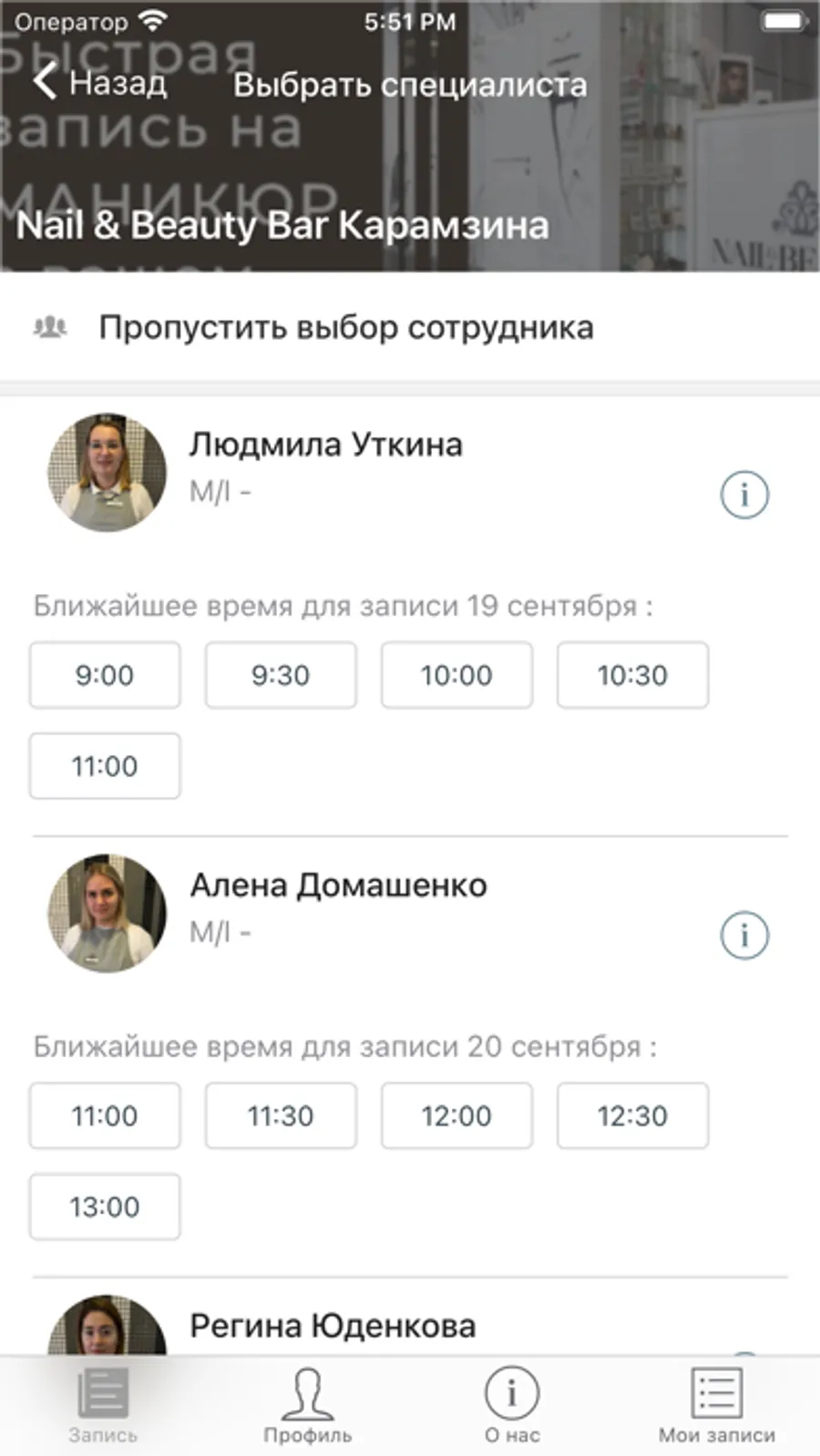Book 11:00 with Людмила Уткина
This screenshot has height=1456, width=820.
pyautogui.click(x=105, y=766)
